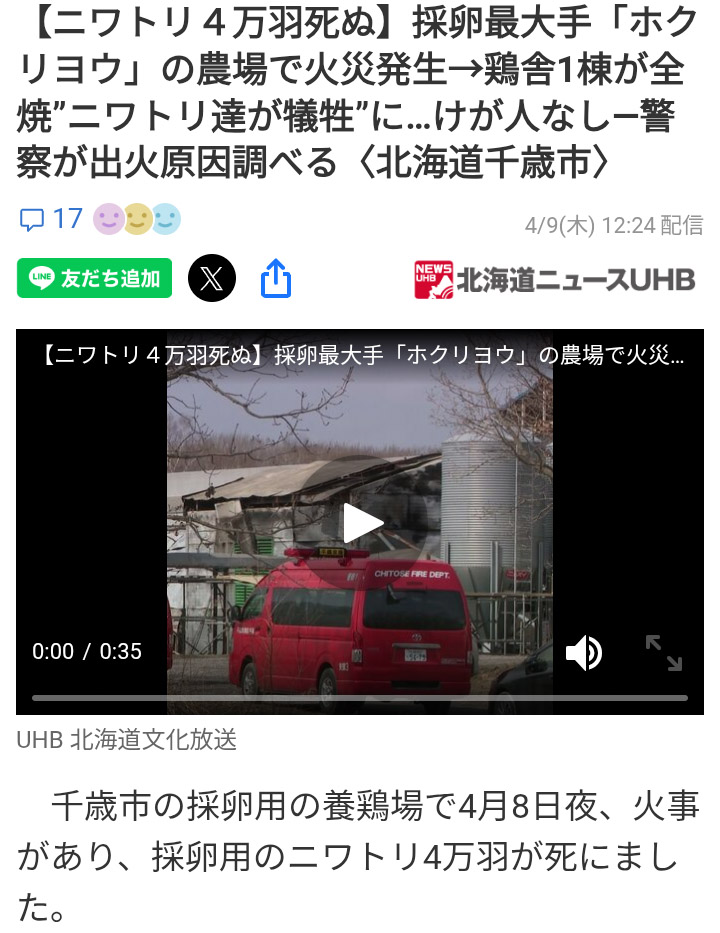Open the share menu icon
The height and width of the screenshot is (933, 720).
tap(276, 279)
